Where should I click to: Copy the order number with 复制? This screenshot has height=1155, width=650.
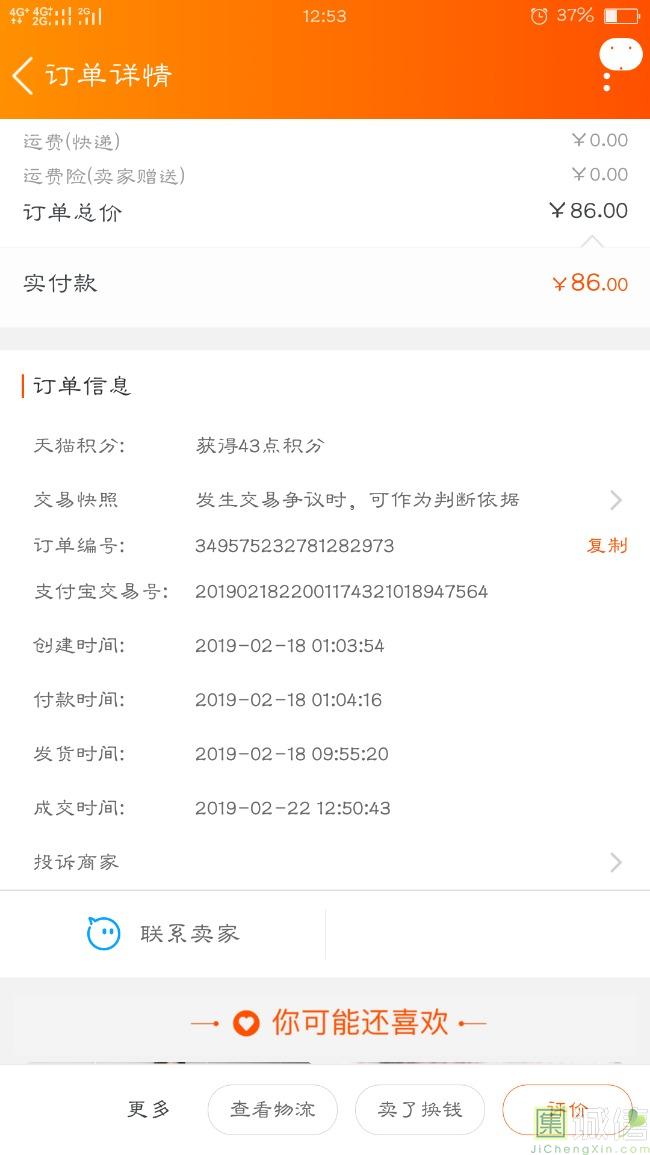(x=607, y=546)
